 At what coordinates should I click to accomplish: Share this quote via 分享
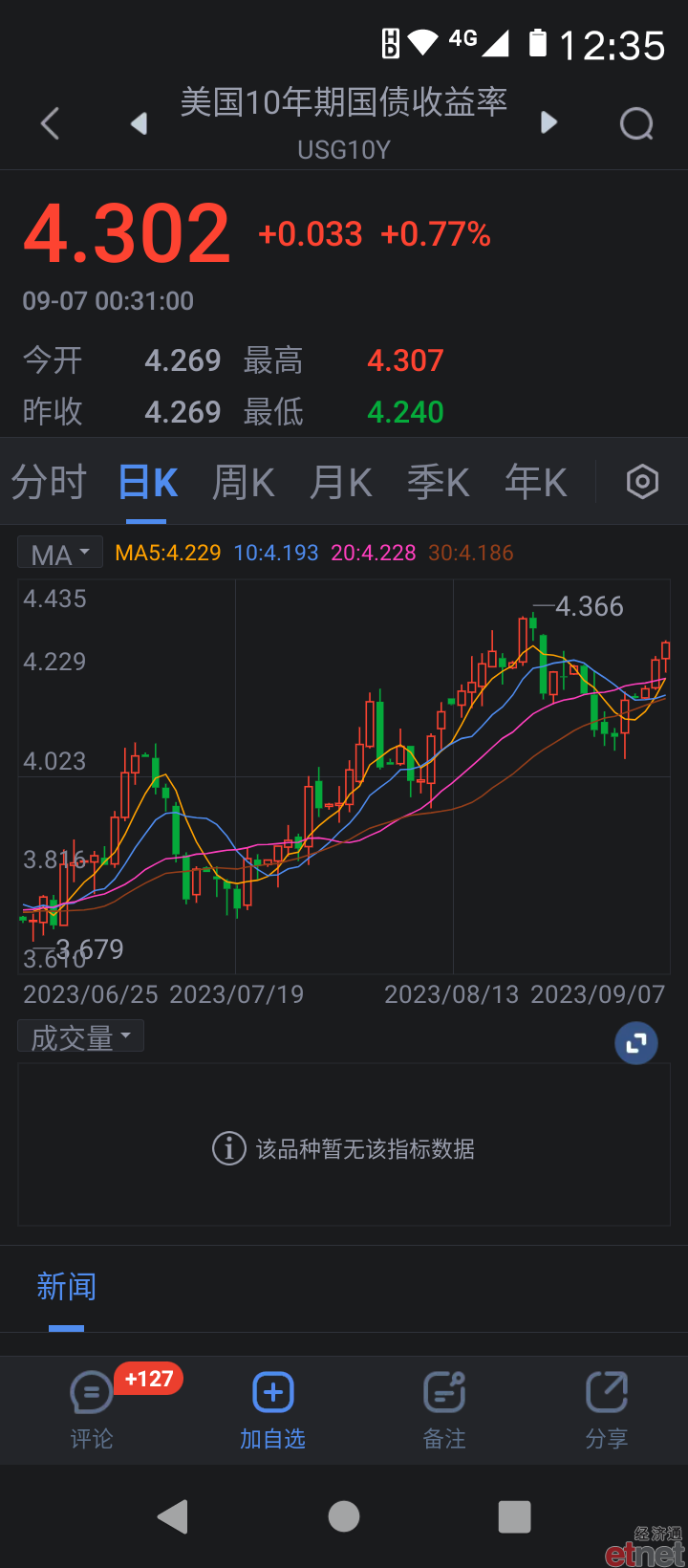tap(607, 1409)
